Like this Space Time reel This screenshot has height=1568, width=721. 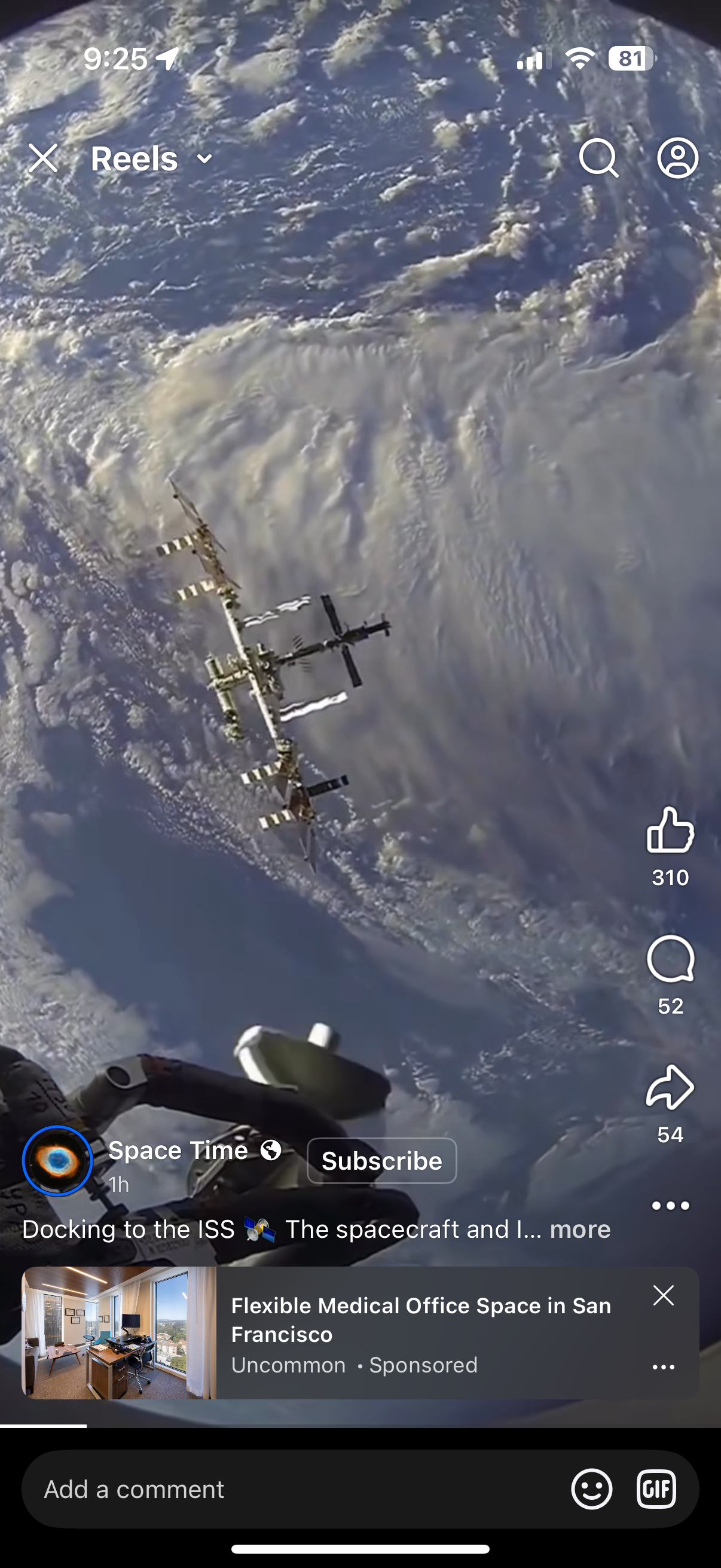pyautogui.click(x=670, y=830)
